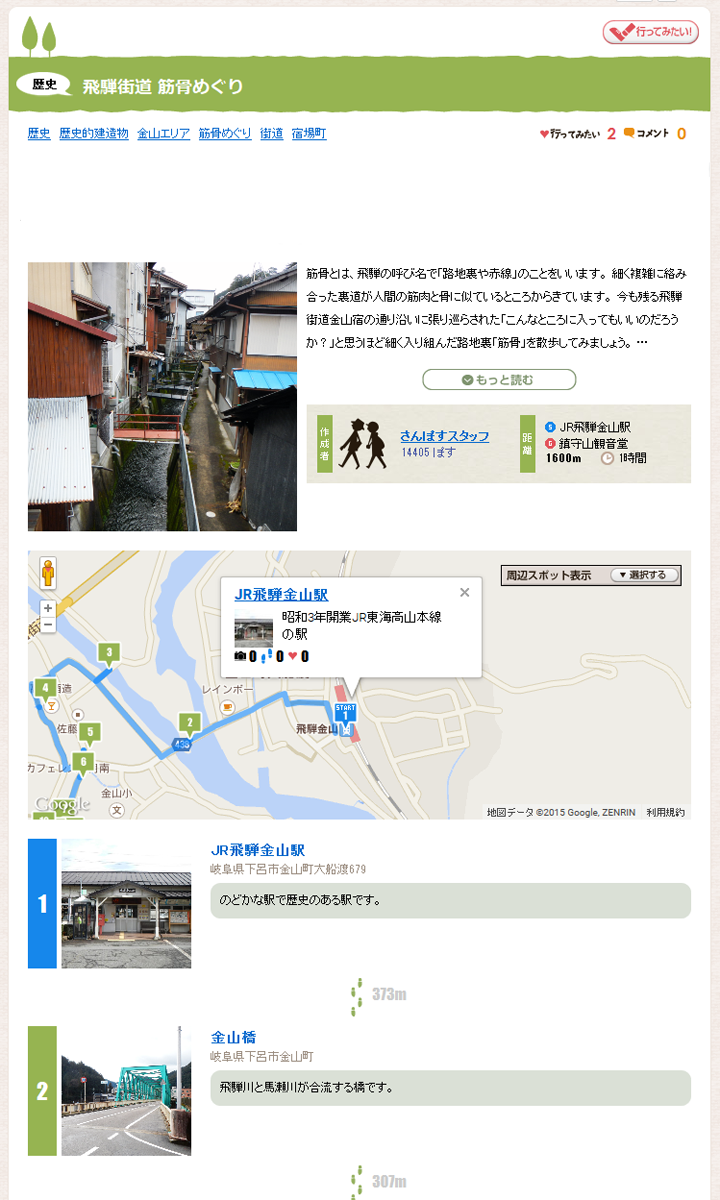Click the clock icon next to 1時間
The height and width of the screenshot is (1200, 720).
click(x=605, y=456)
